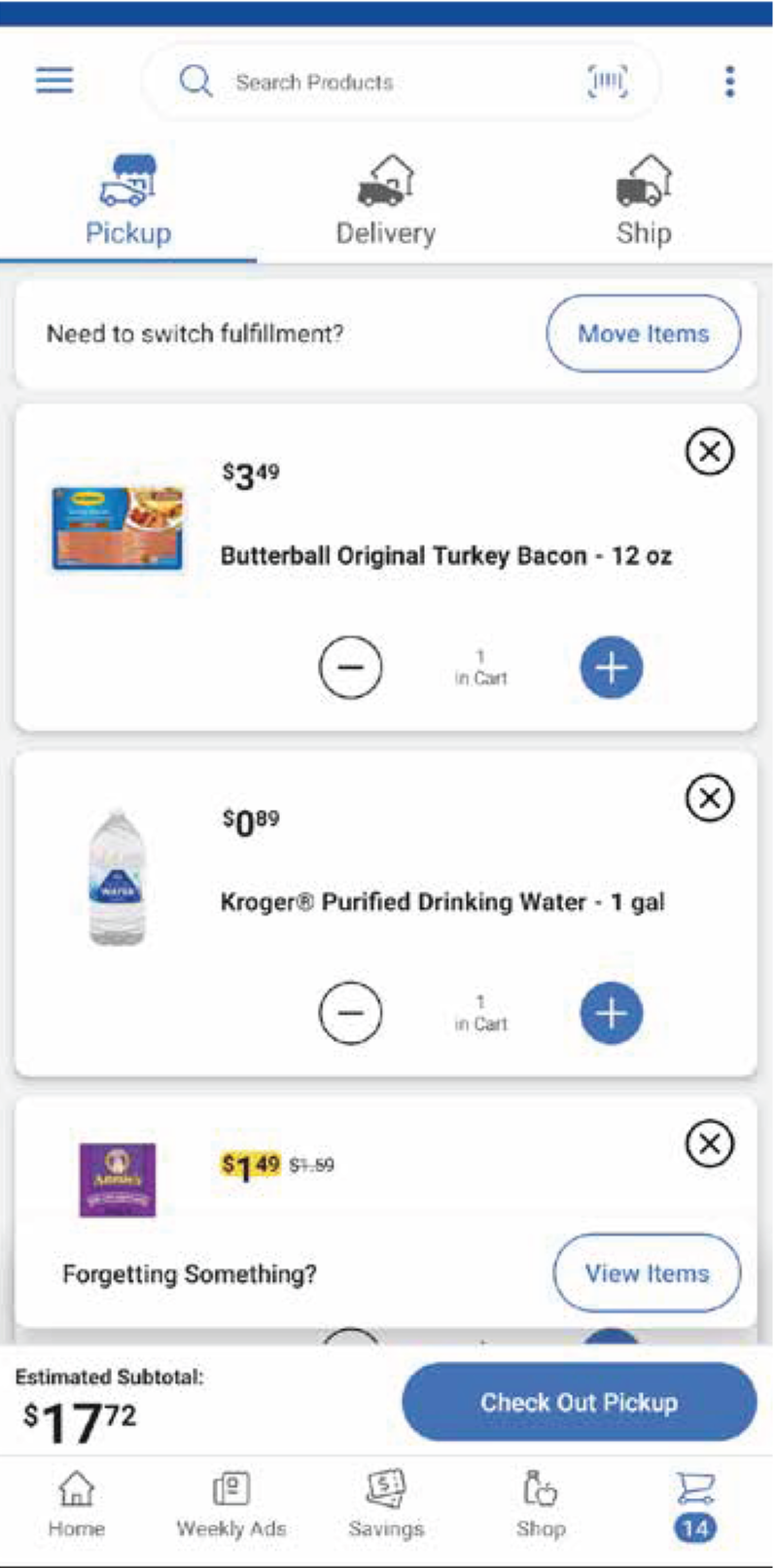The image size is (775, 1568).
Task: Open the barcode scanner
Action: (x=608, y=82)
